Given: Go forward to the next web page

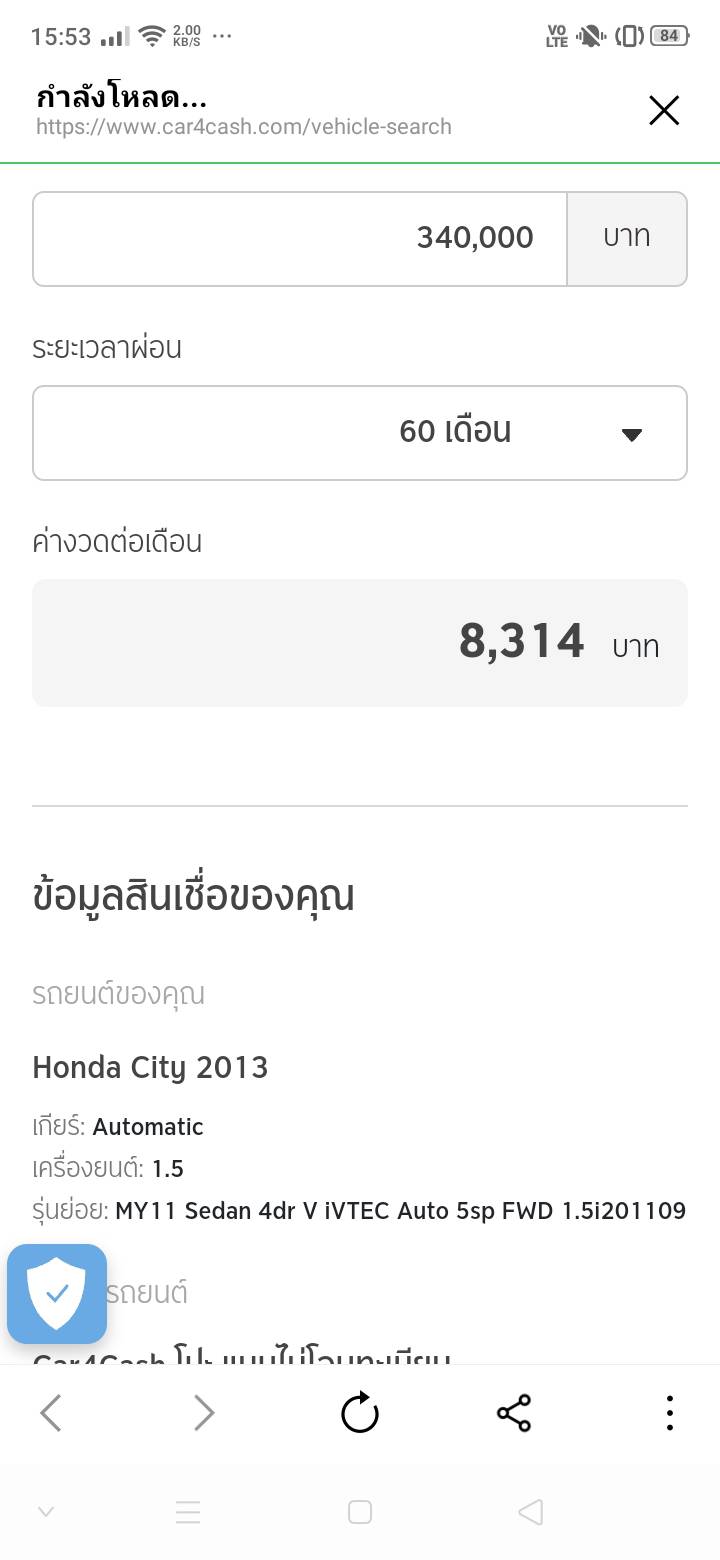Looking at the screenshot, I should coord(204,1413).
